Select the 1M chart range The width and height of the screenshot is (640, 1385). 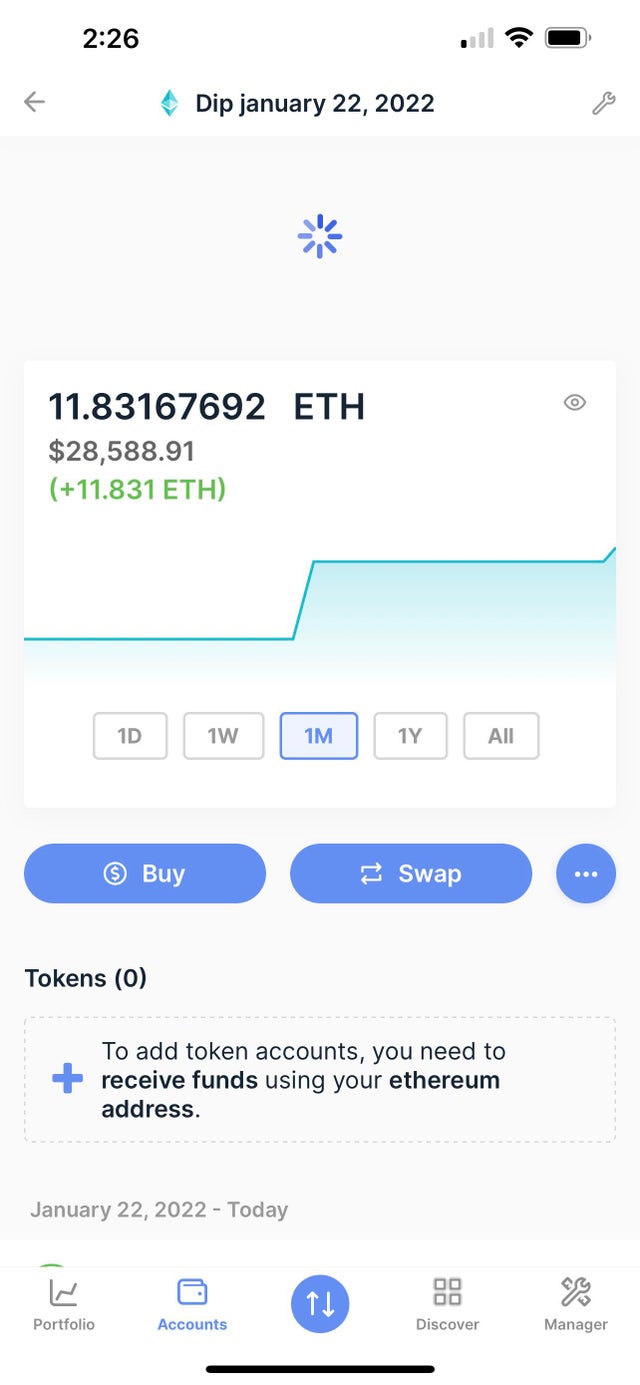tap(318, 736)
